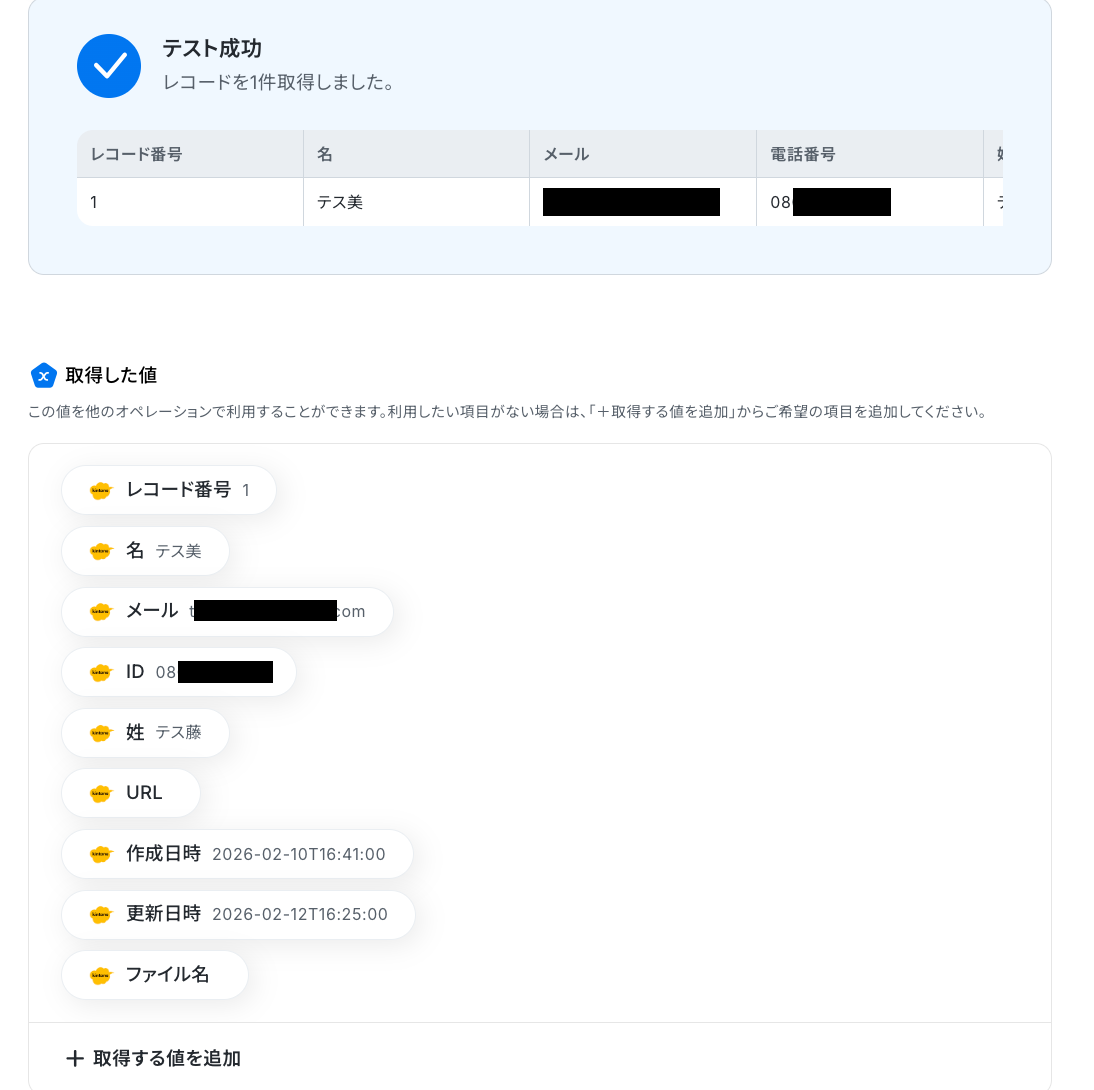Choose the ID value chip

[179, 672]
